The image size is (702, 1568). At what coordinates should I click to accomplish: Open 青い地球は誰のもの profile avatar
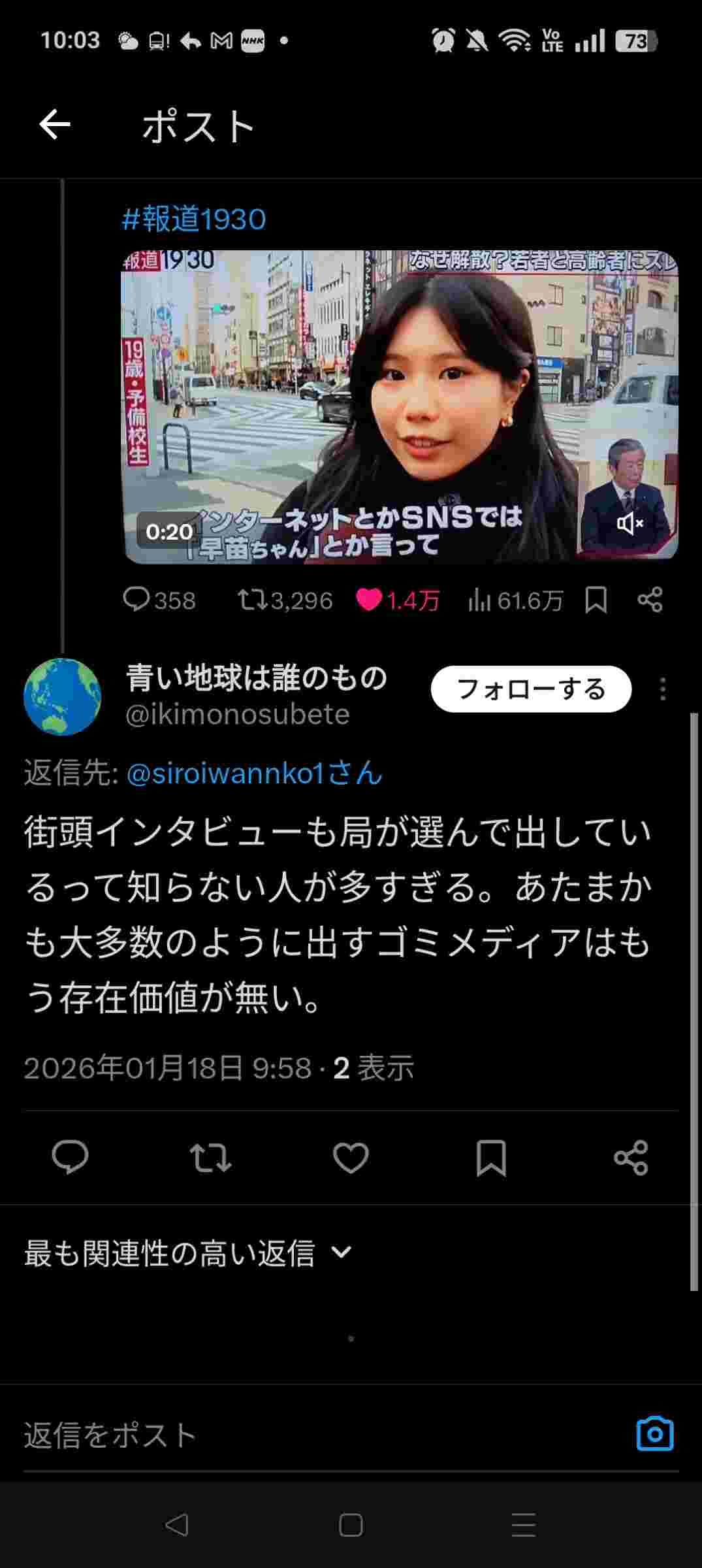tap(63, 696)
